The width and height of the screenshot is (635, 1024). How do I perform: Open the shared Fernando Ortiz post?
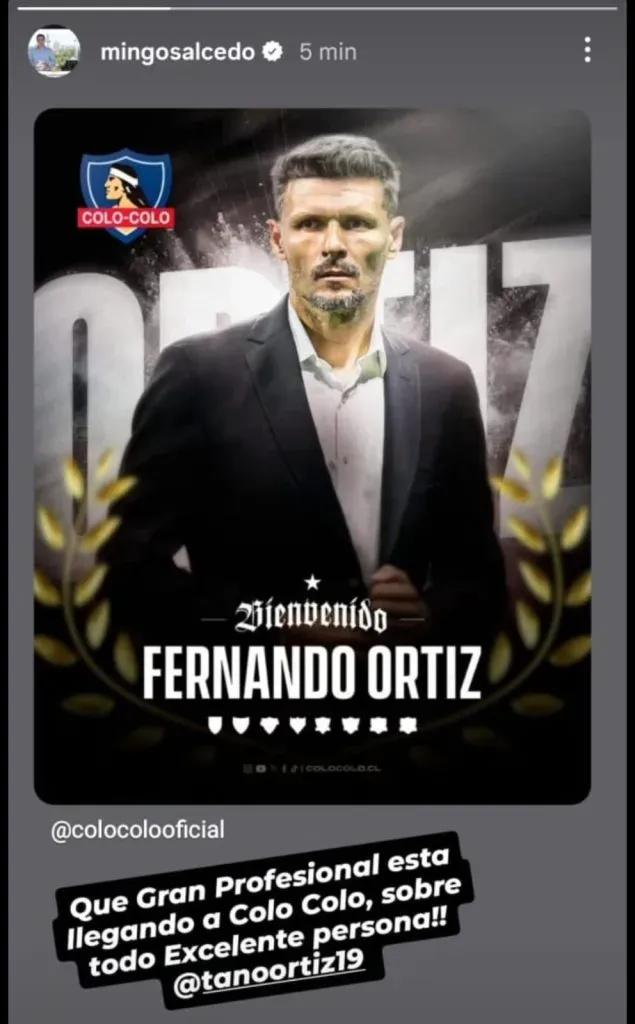coord(312,455)
